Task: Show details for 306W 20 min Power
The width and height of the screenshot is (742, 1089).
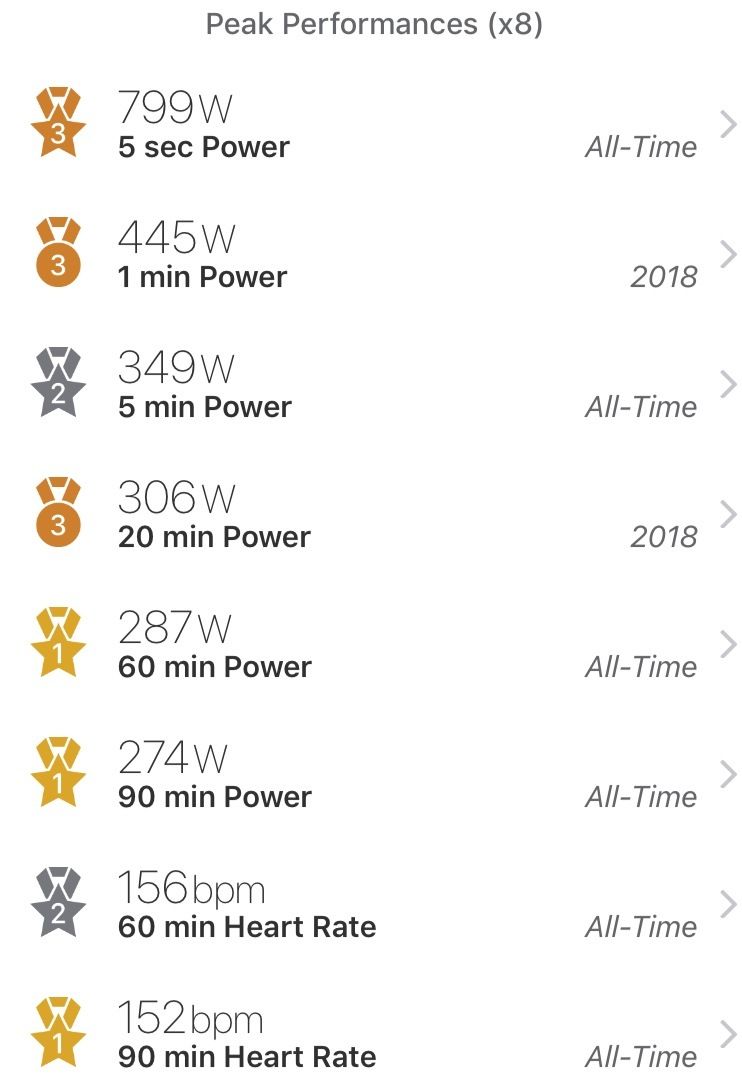Action: [370, 516]
